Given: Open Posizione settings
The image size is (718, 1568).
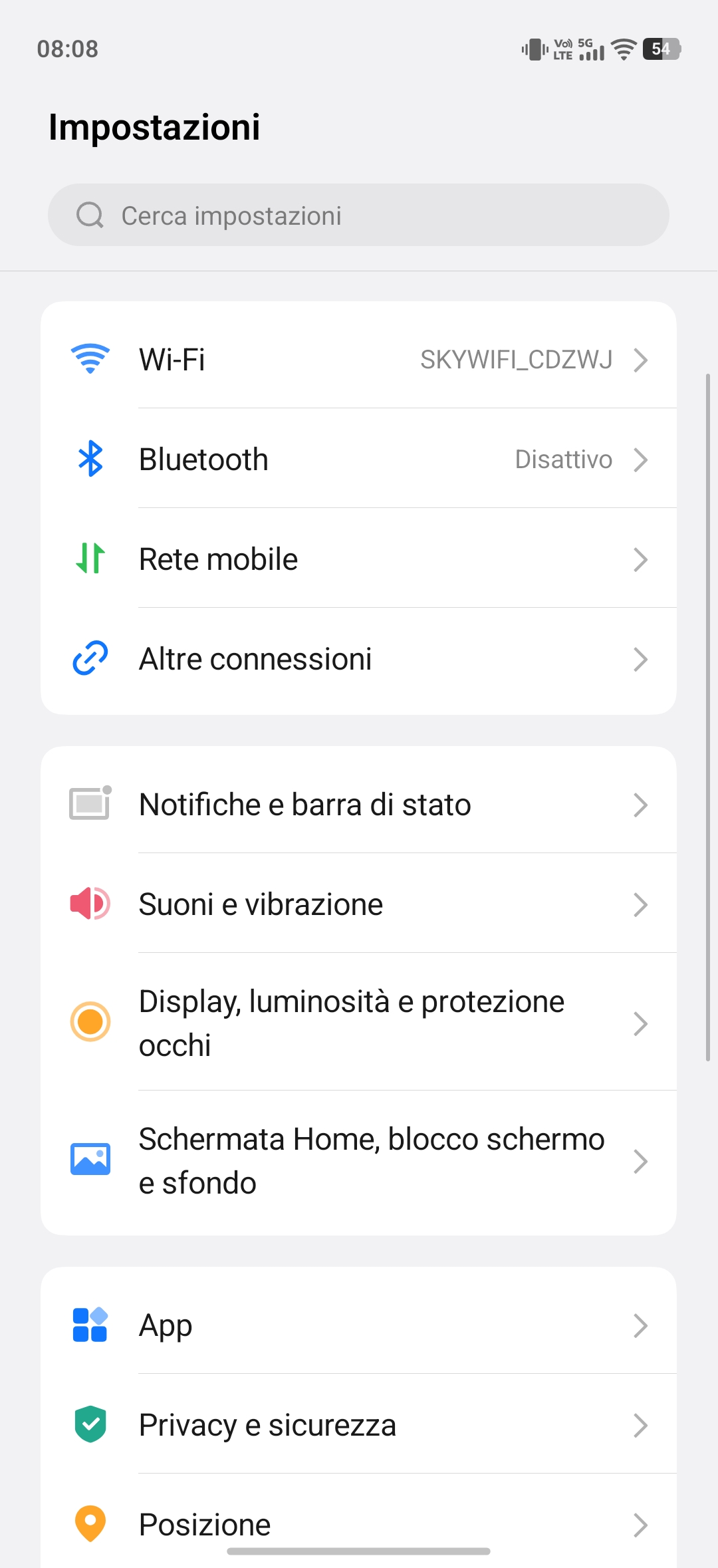Looking at the screenshot, I should tap(358, 1523).
